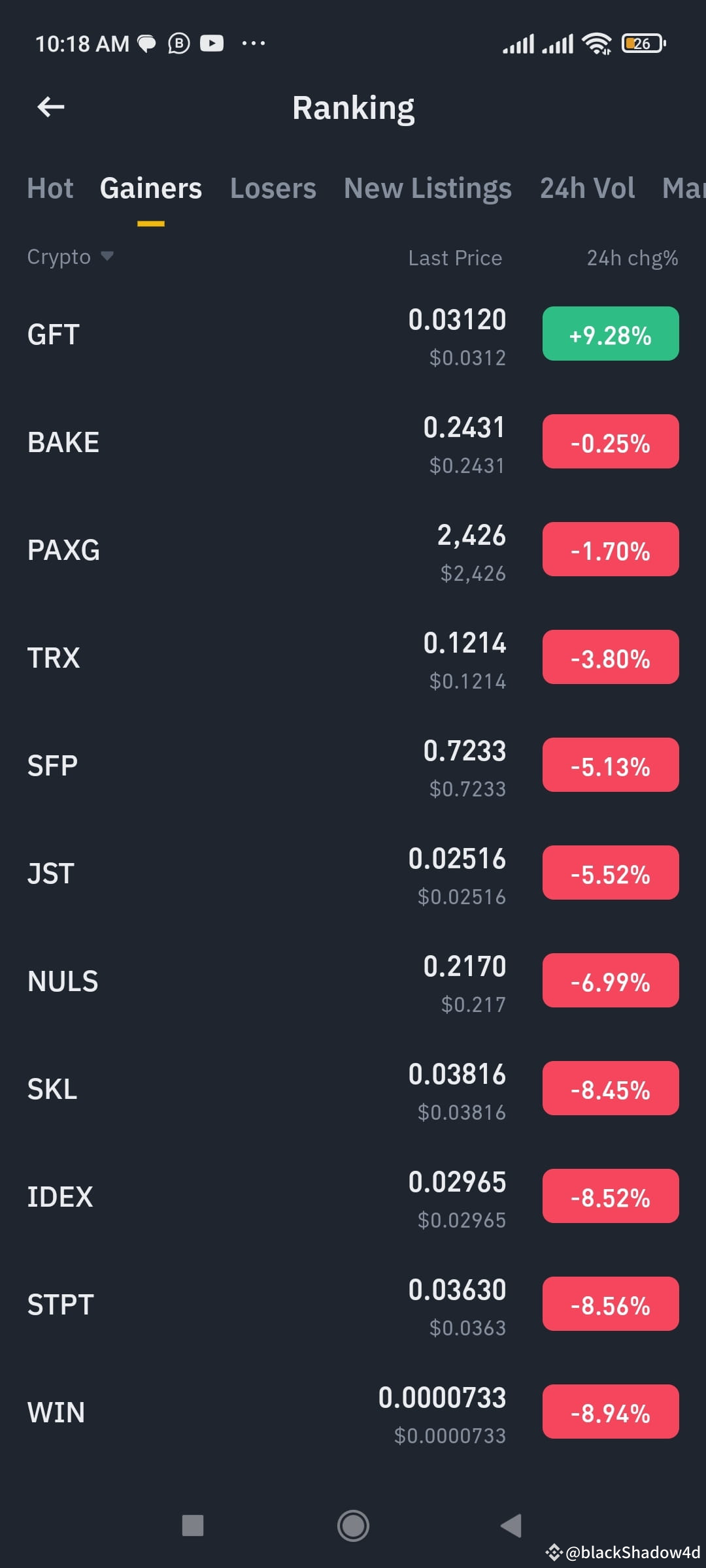Select the Hot ranking tab

(50, 188)
